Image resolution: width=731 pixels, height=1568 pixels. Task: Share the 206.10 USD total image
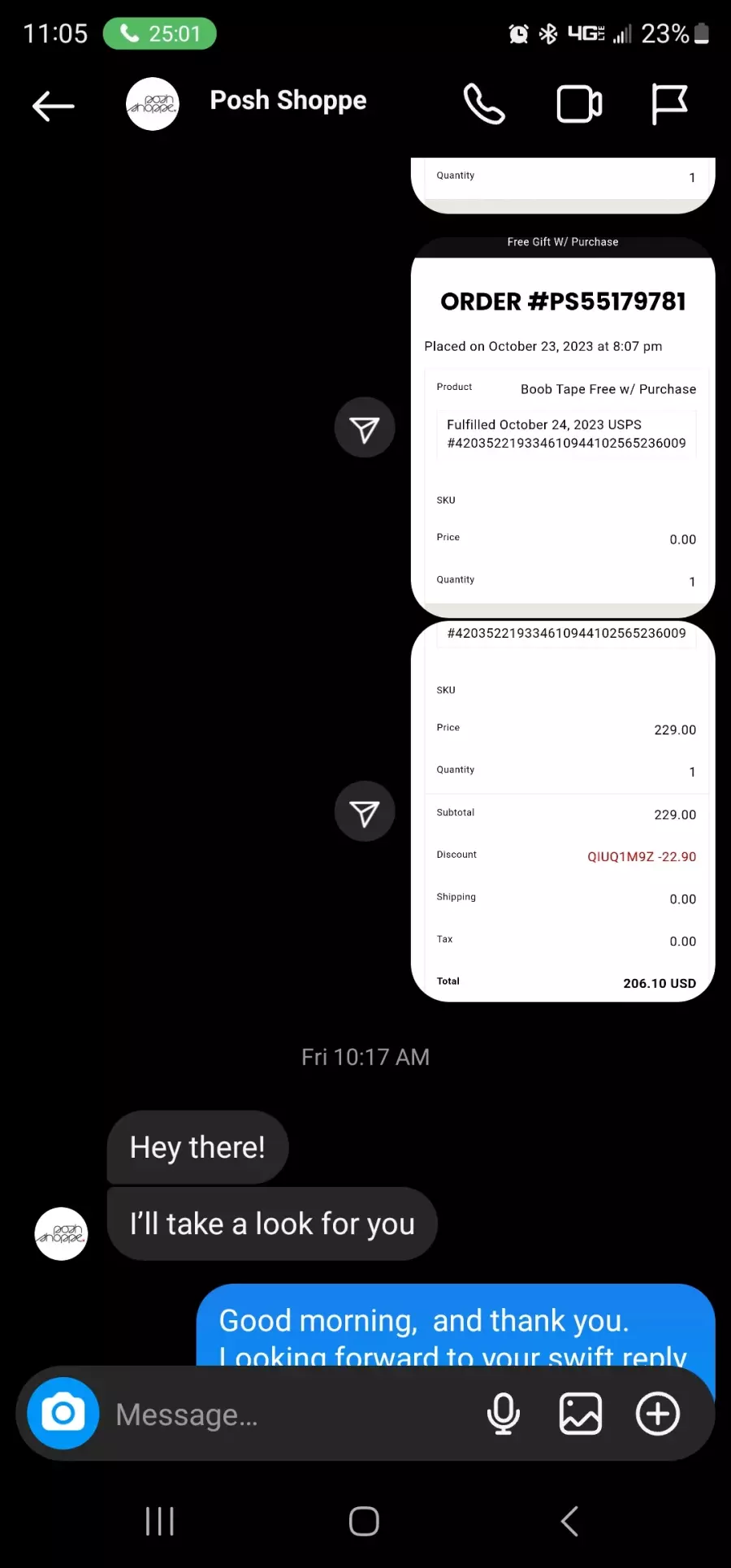pos(365,812)
